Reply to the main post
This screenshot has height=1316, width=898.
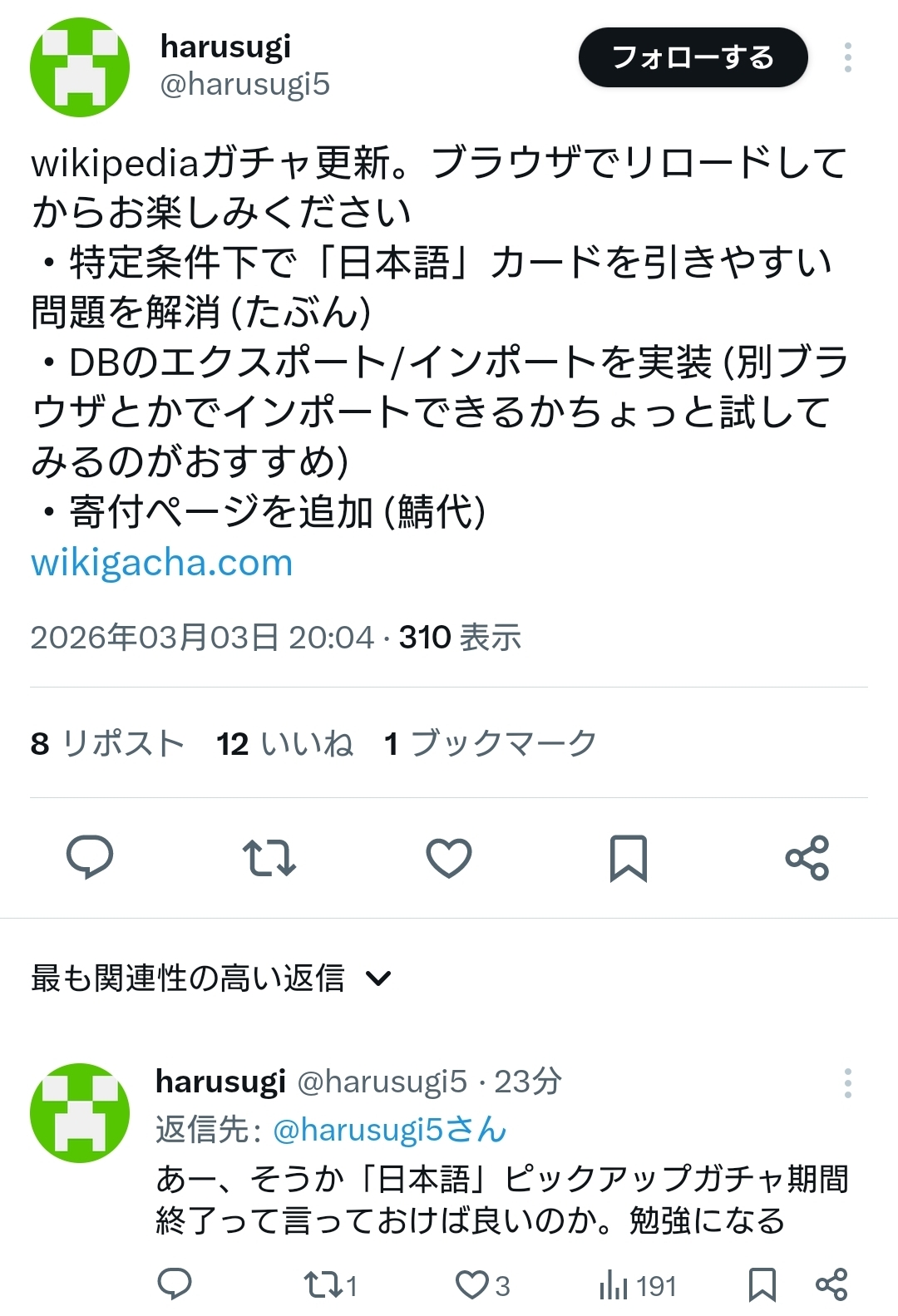point(90,857)
